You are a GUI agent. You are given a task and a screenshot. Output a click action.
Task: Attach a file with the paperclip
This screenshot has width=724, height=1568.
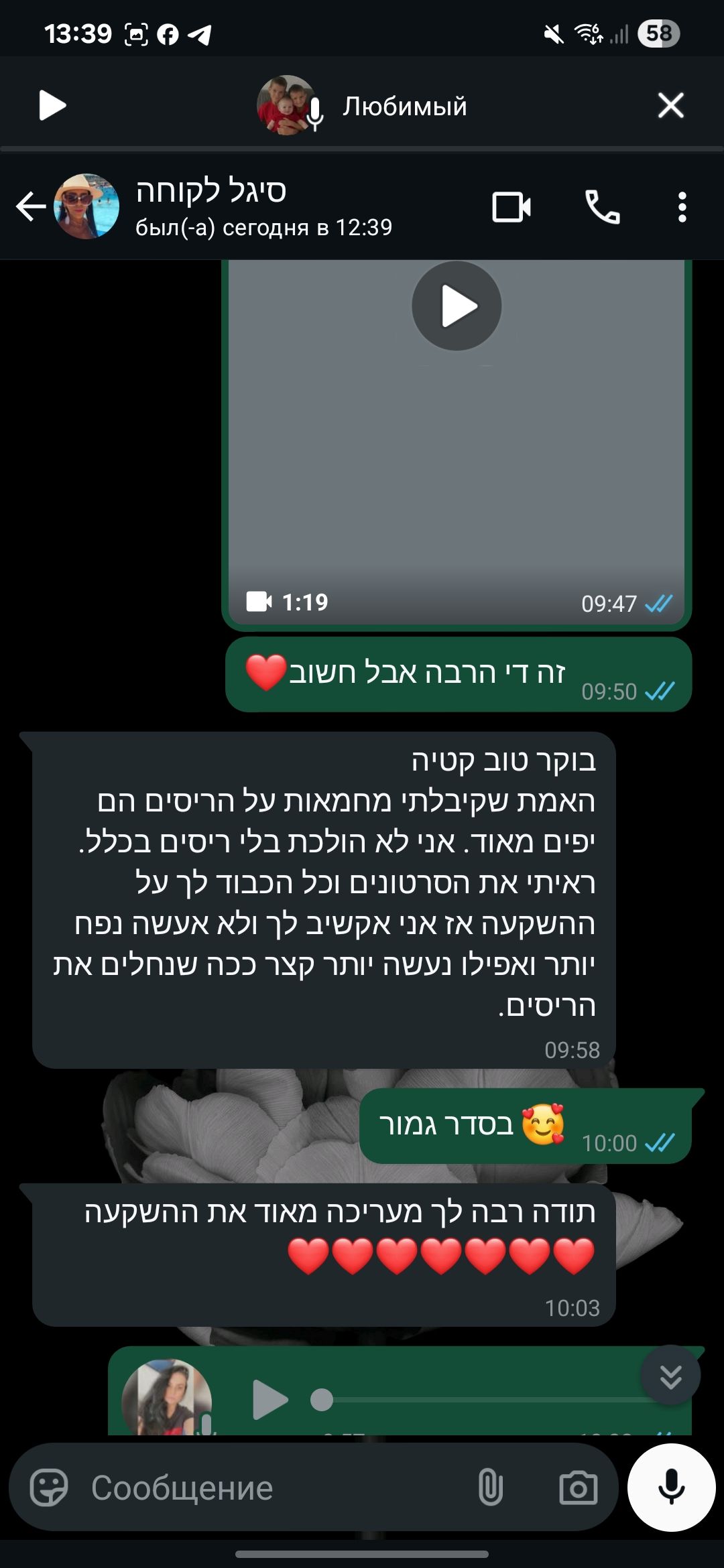[490, 1488]
